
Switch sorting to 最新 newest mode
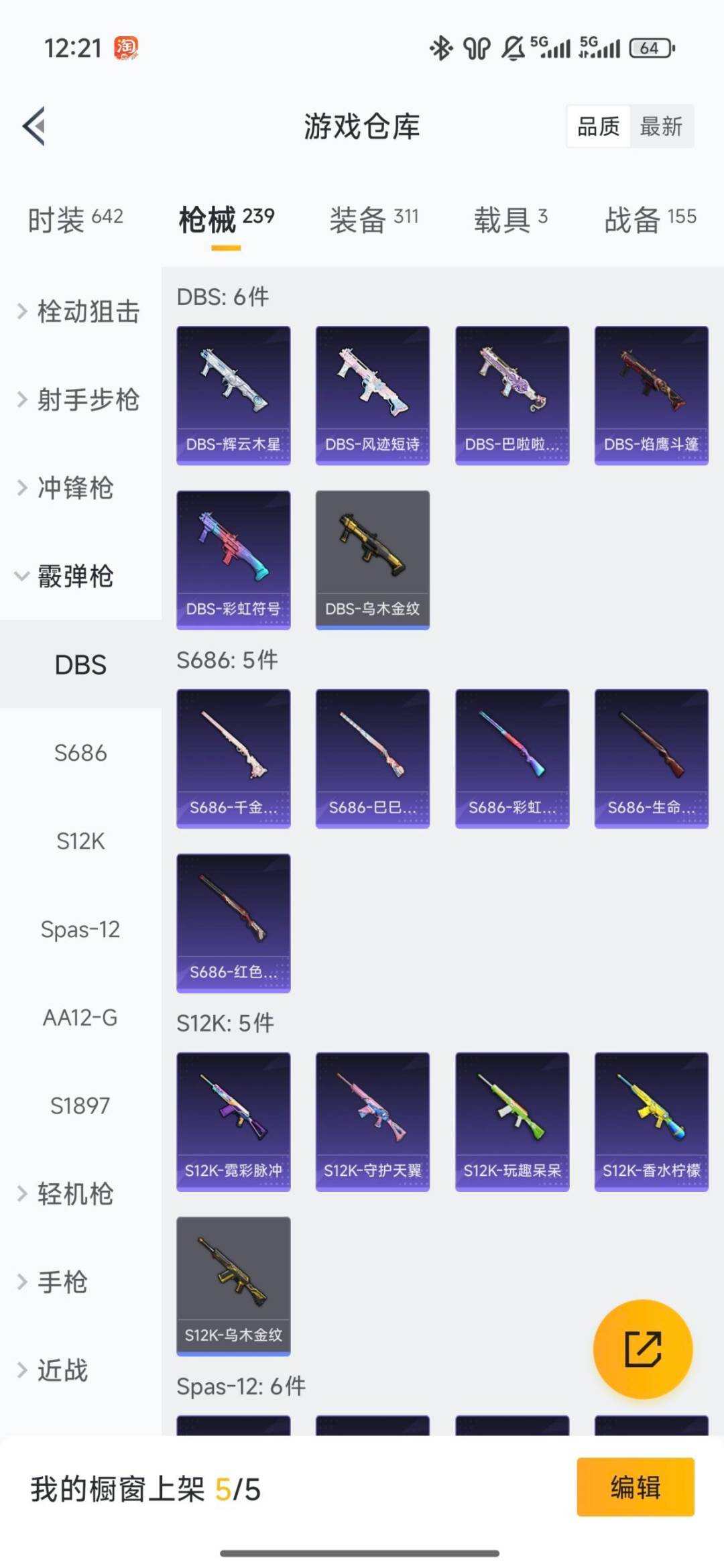[x=661, y=127]
